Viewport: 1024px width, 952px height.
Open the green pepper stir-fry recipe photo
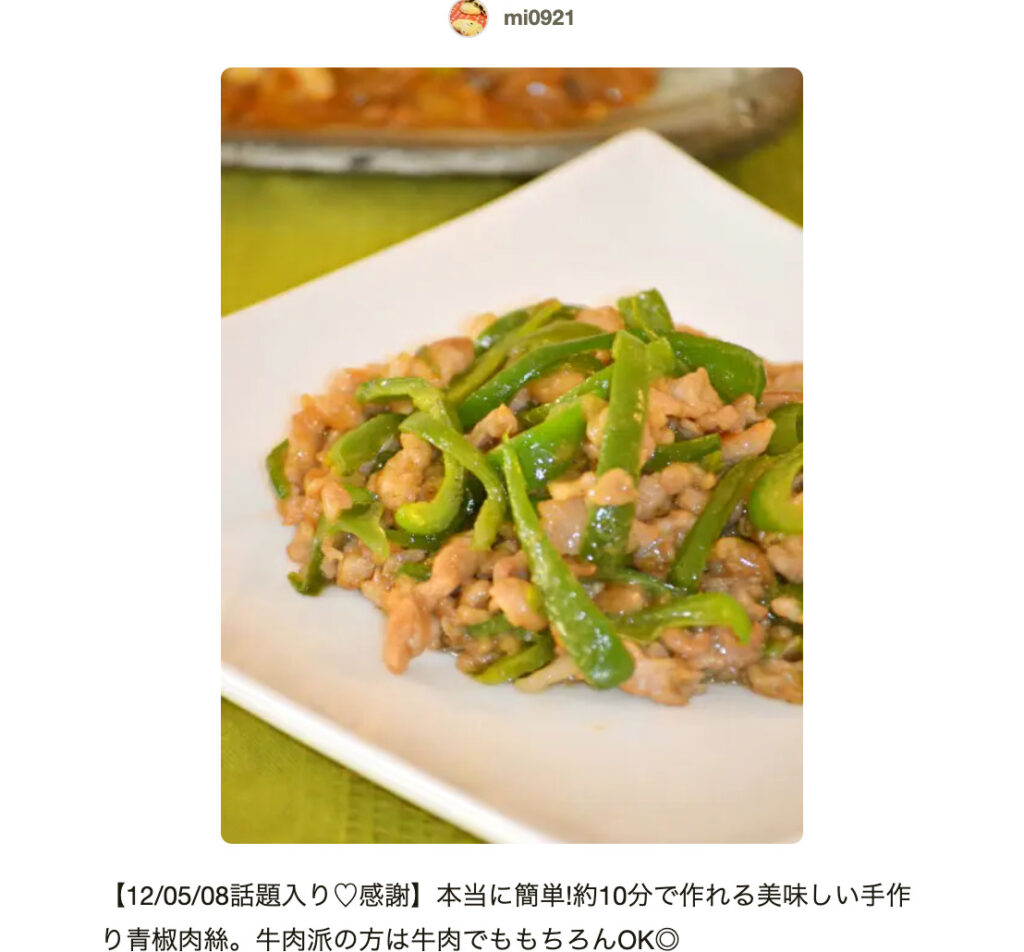pyautogui.click(x=511, y=455)
